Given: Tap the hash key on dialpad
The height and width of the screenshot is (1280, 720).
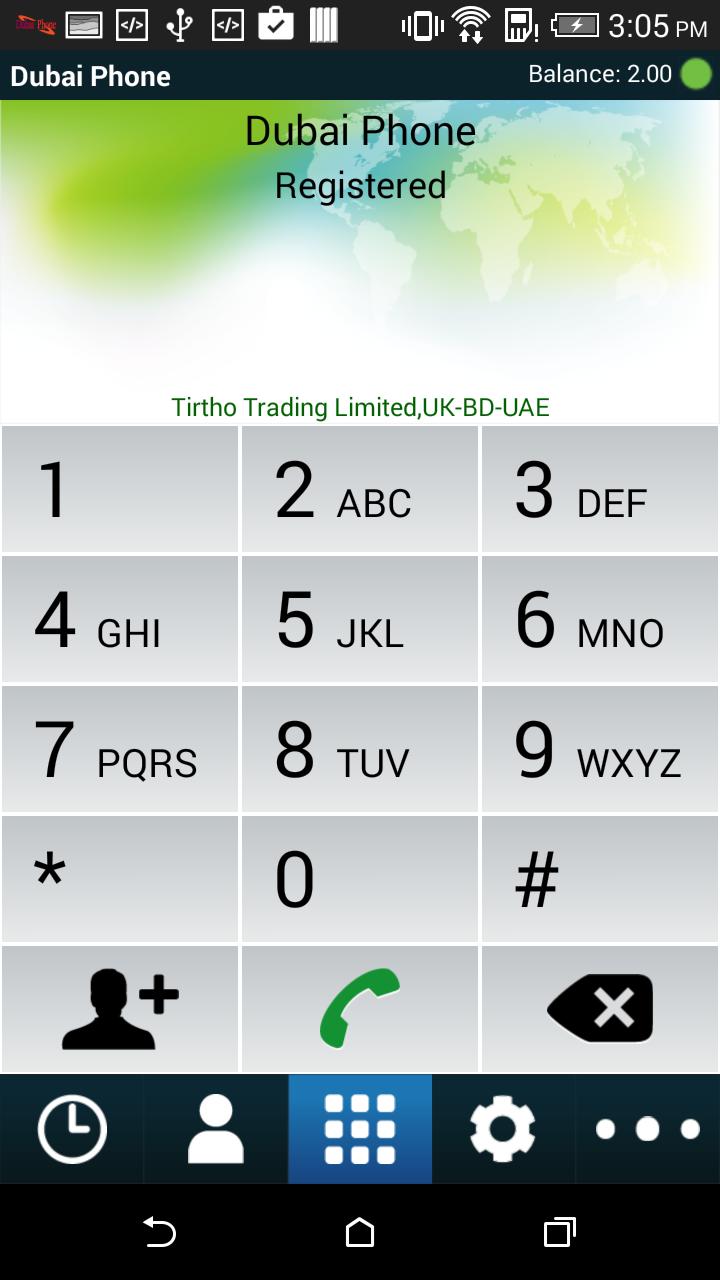Looking at the screenshot, I should click(x=599, y=878).
